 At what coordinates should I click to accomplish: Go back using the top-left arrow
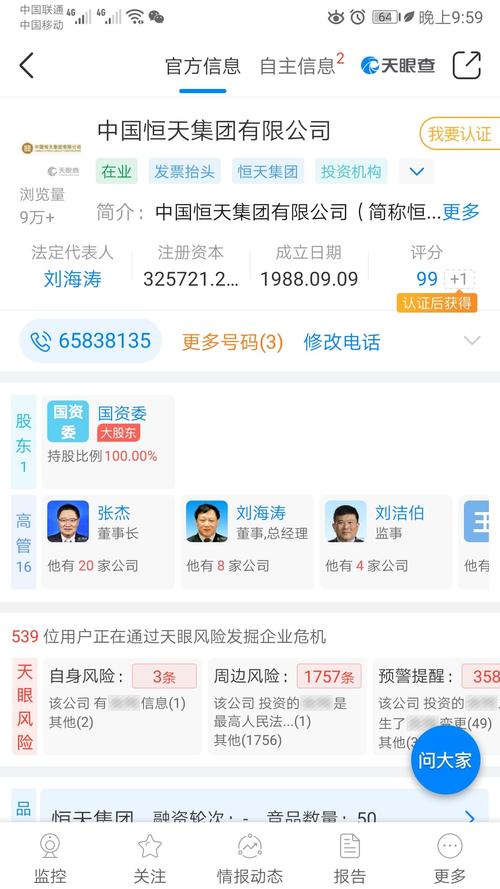tap(27, 65)
